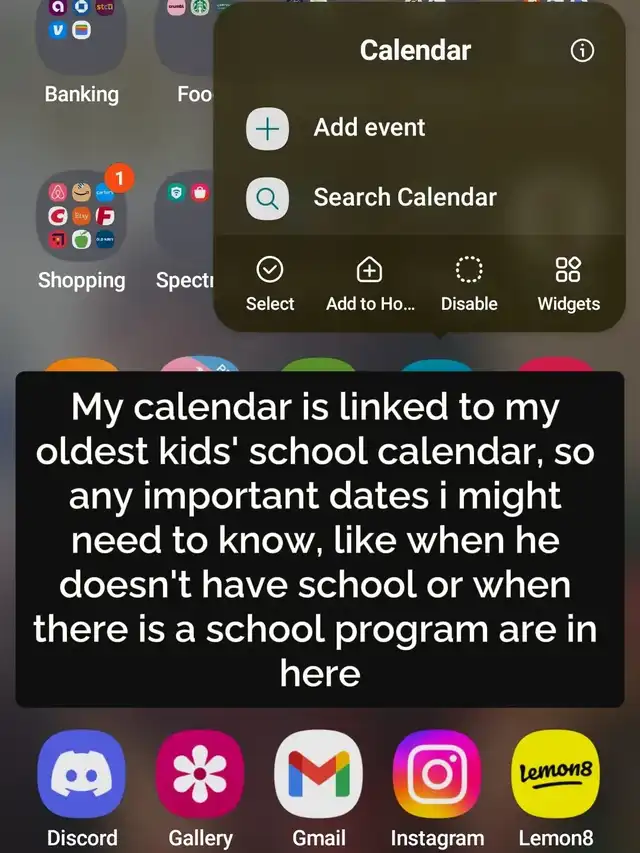Launch Gmail

[318, 774]
